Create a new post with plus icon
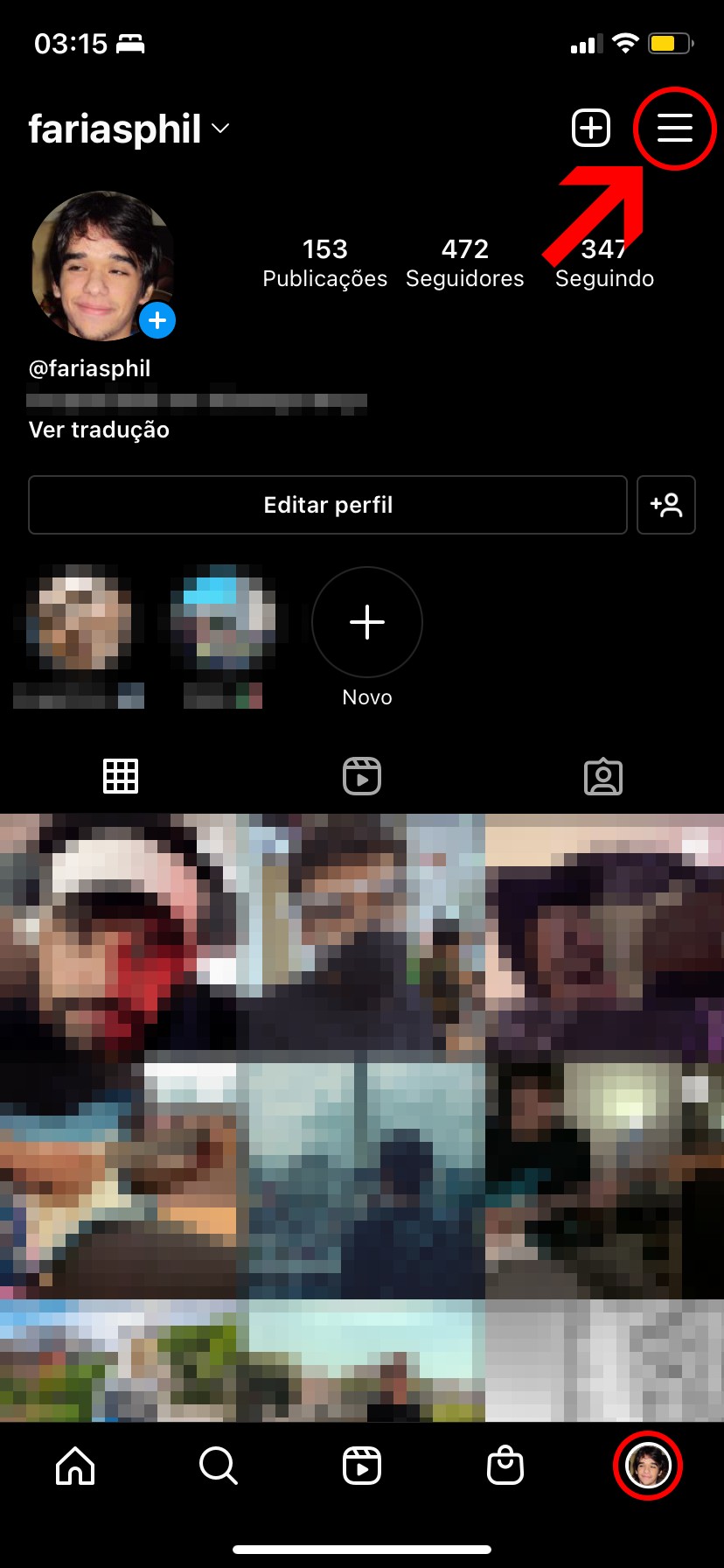The image size is (724, 1568). [590, 129]
